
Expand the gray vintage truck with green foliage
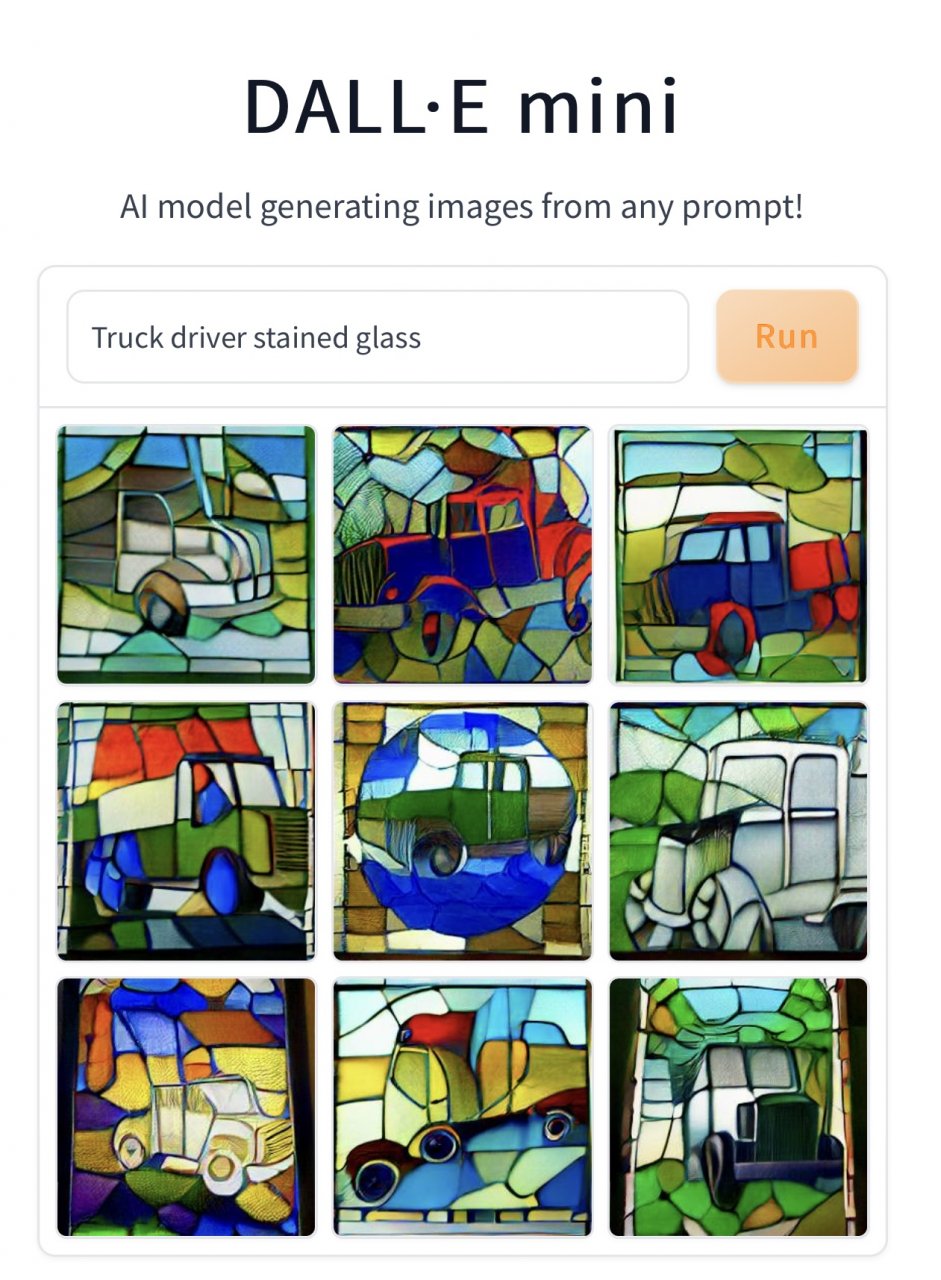(739, 831)
